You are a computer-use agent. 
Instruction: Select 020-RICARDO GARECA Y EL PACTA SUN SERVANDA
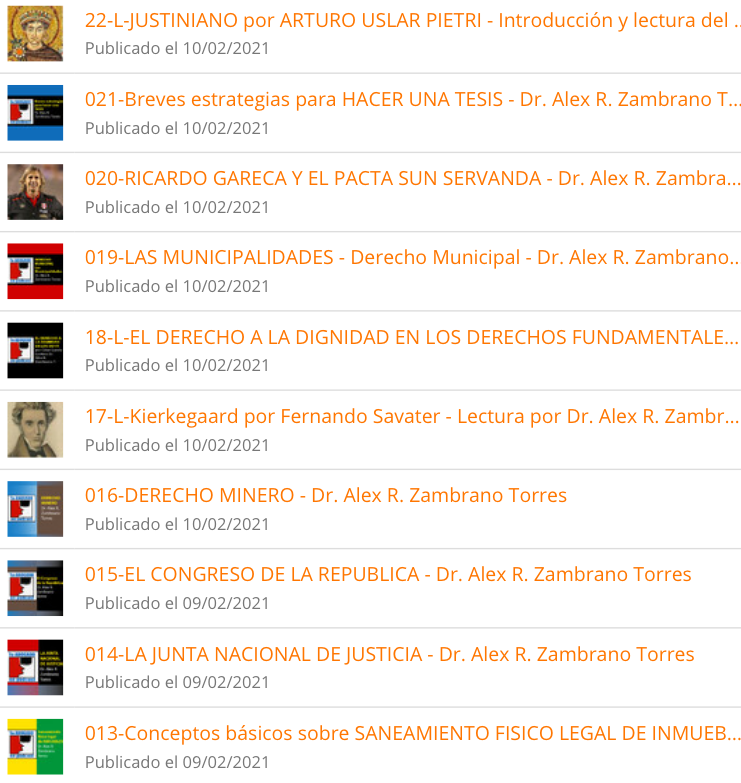pos(412,179)
